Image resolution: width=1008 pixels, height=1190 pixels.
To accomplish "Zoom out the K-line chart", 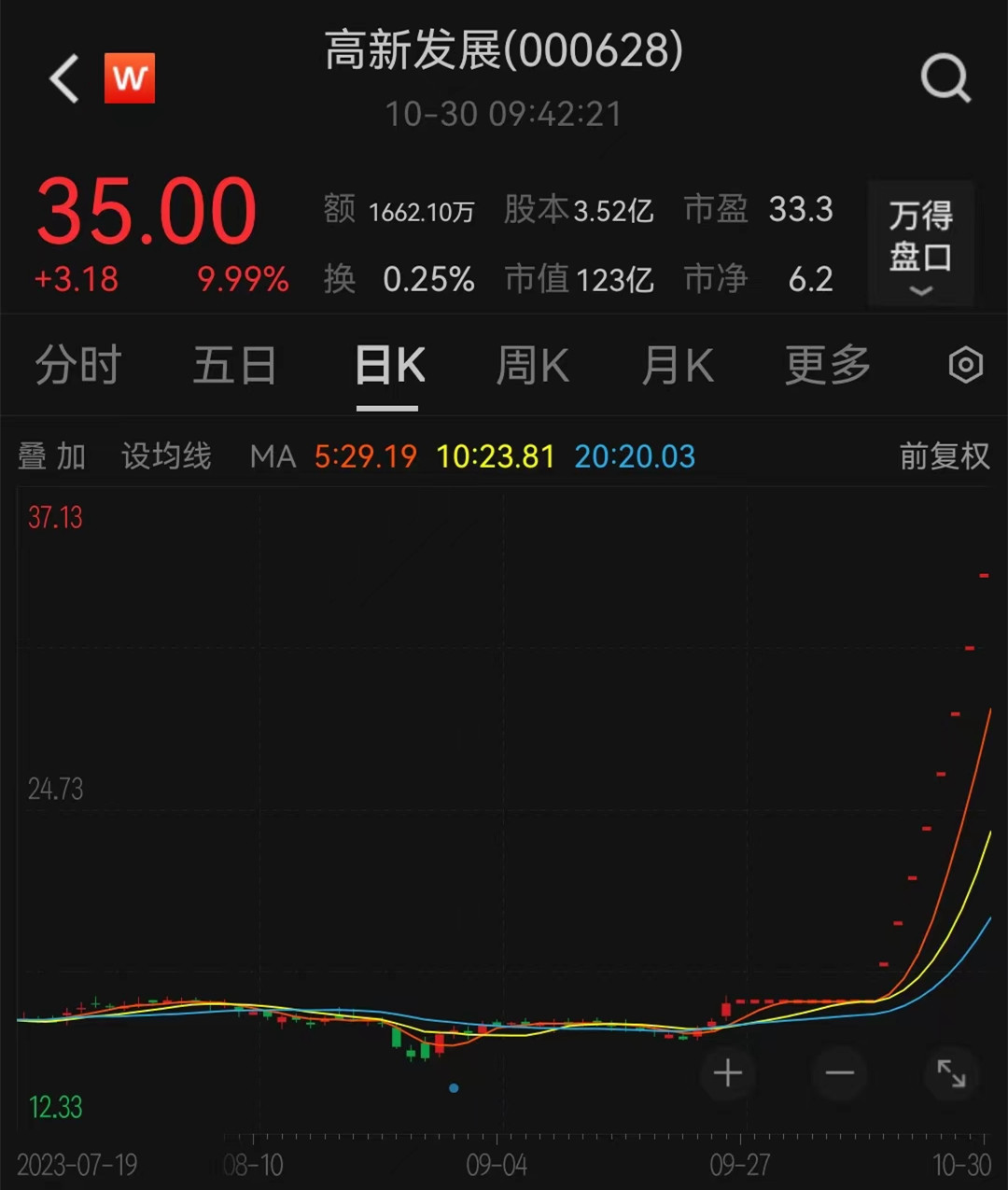I will click(x=839, y=1073).
